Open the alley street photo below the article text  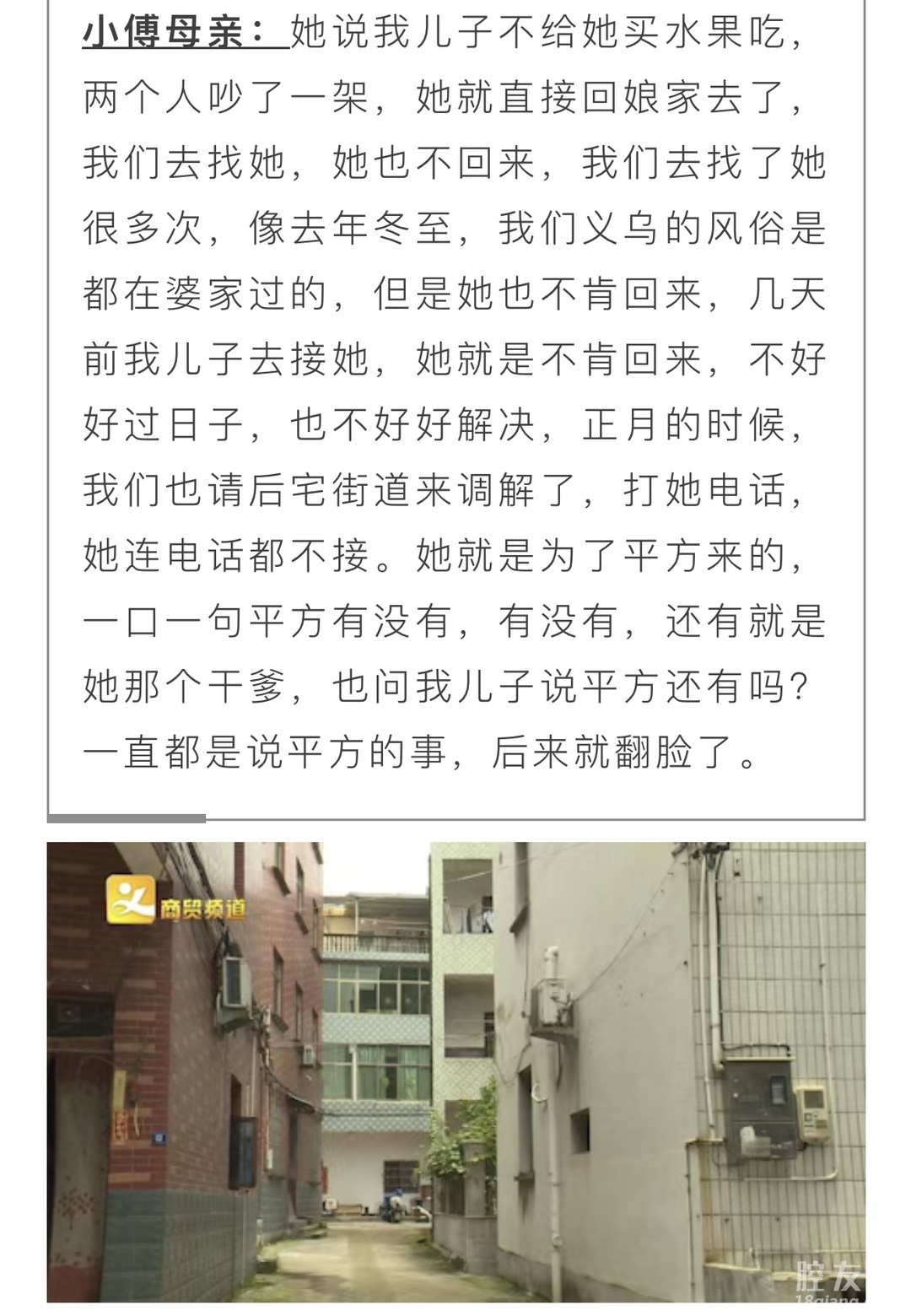[455, 1071]
